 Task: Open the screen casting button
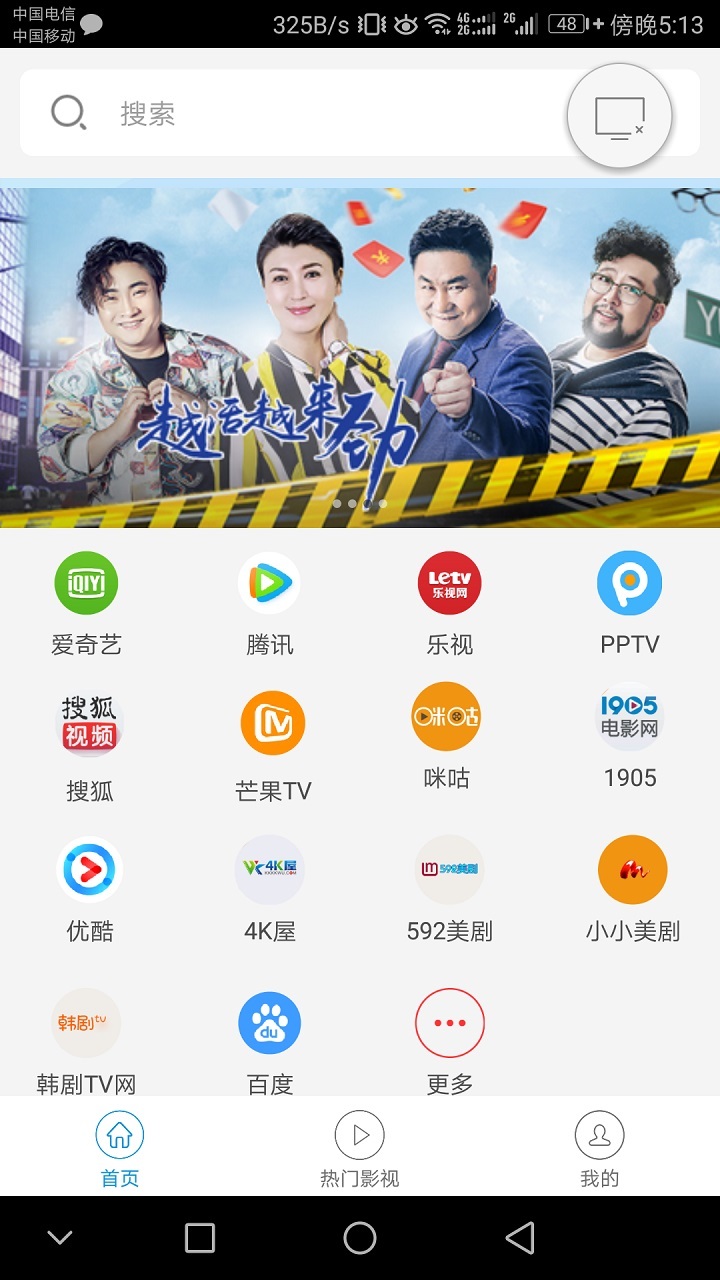[x=619, y=116]
